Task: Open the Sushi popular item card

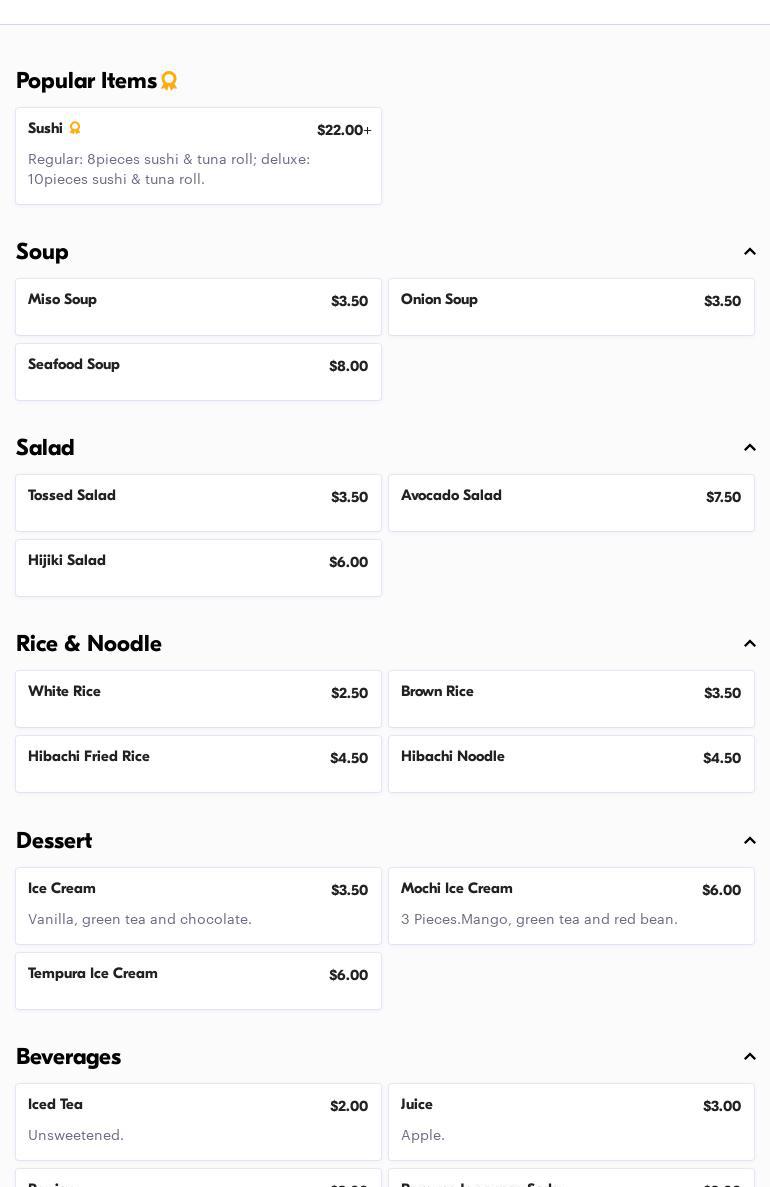Action: click(198, 156)
